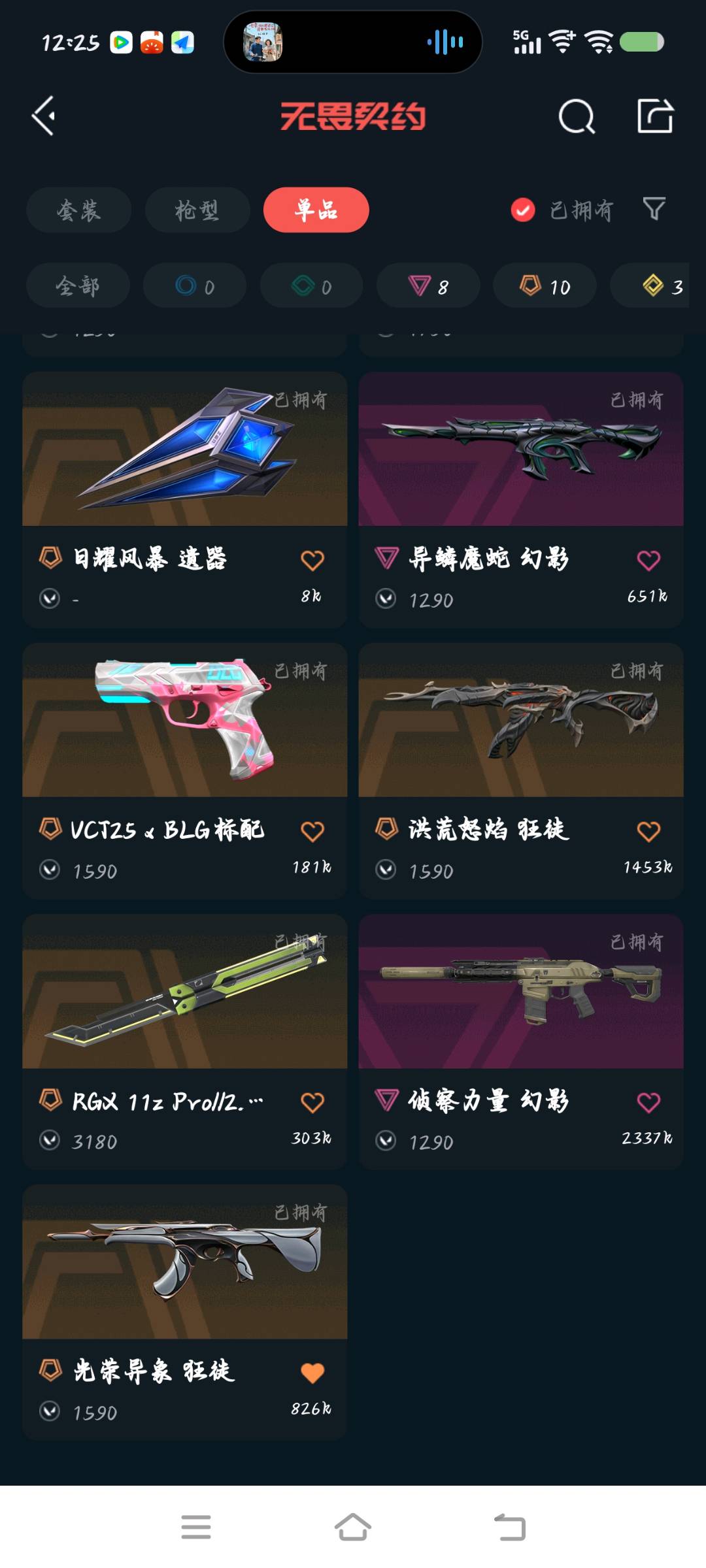The width and height of the screenshot is (706, 1568).
Task: Tap the share icon in header
Action: click(655, 116)
